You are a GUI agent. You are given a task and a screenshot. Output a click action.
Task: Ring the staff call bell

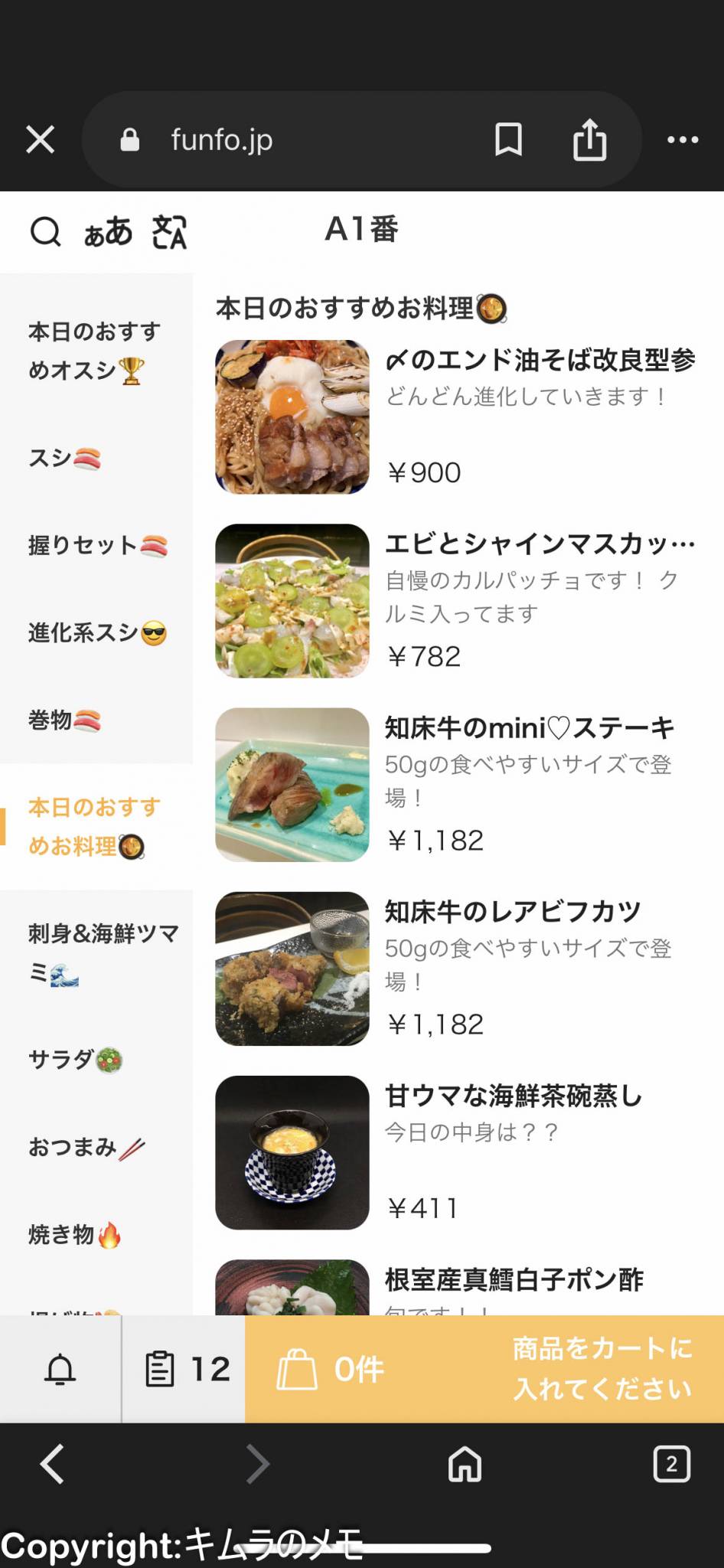[60, 1370]
